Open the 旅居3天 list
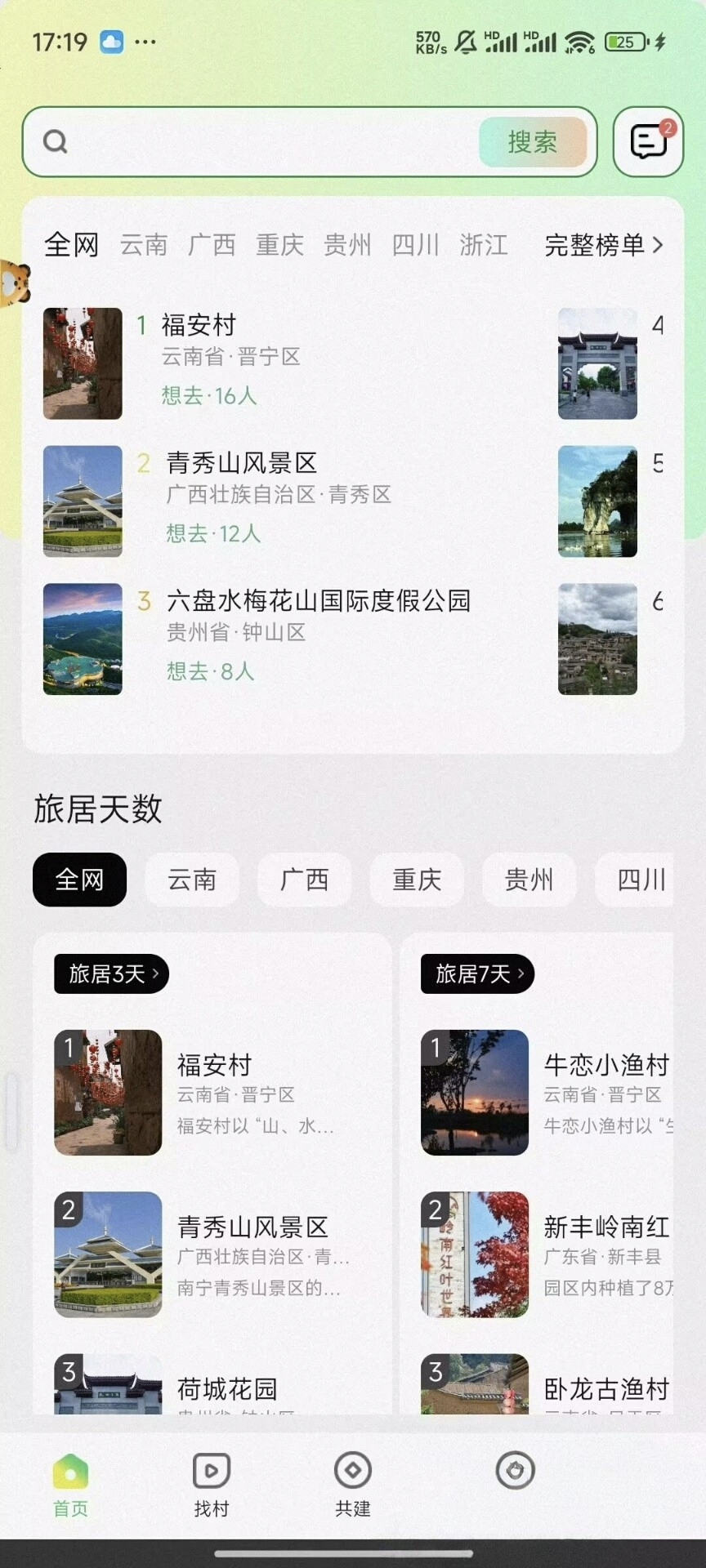 point(111,974)
